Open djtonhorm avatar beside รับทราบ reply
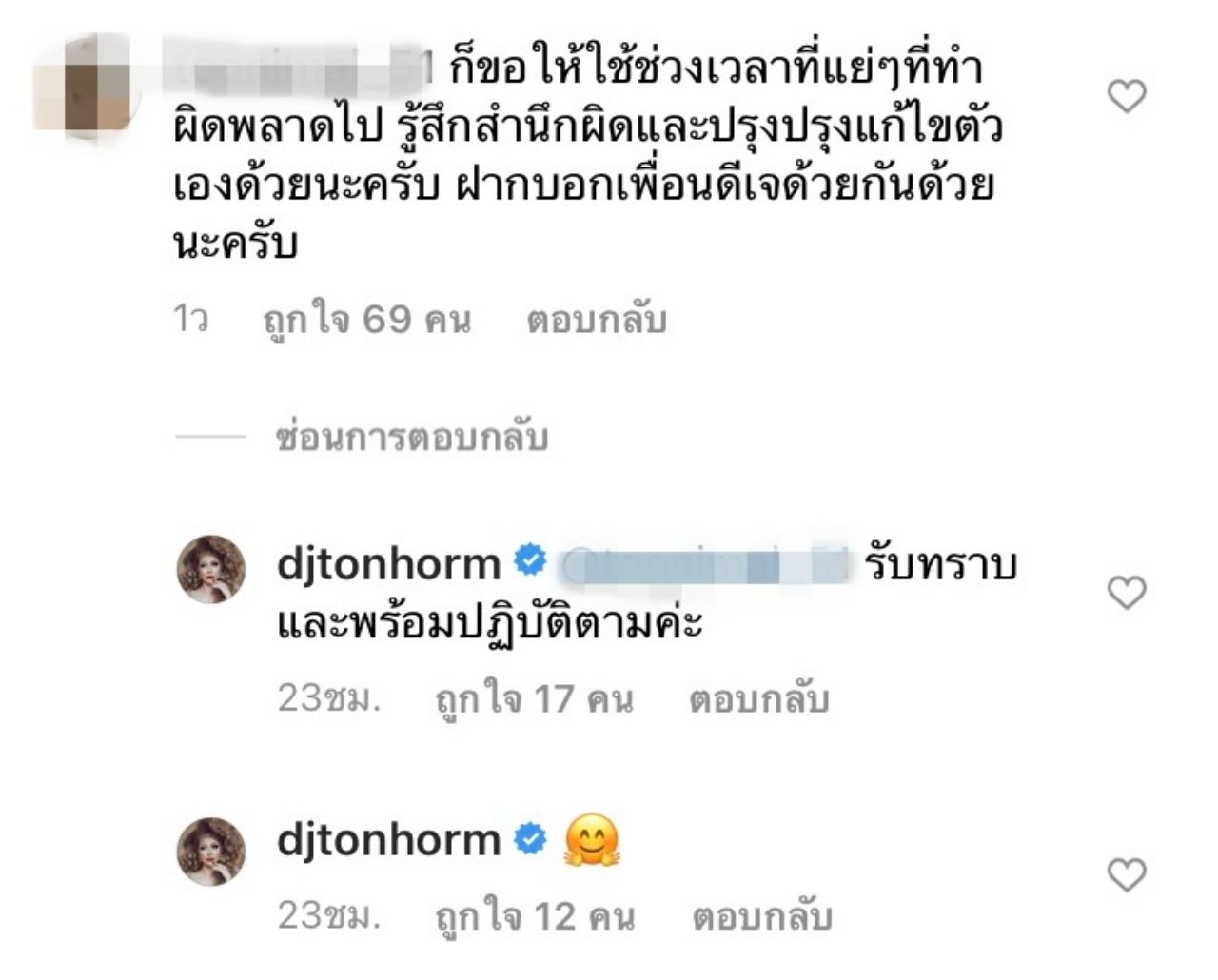 click(x=211, y=570)
